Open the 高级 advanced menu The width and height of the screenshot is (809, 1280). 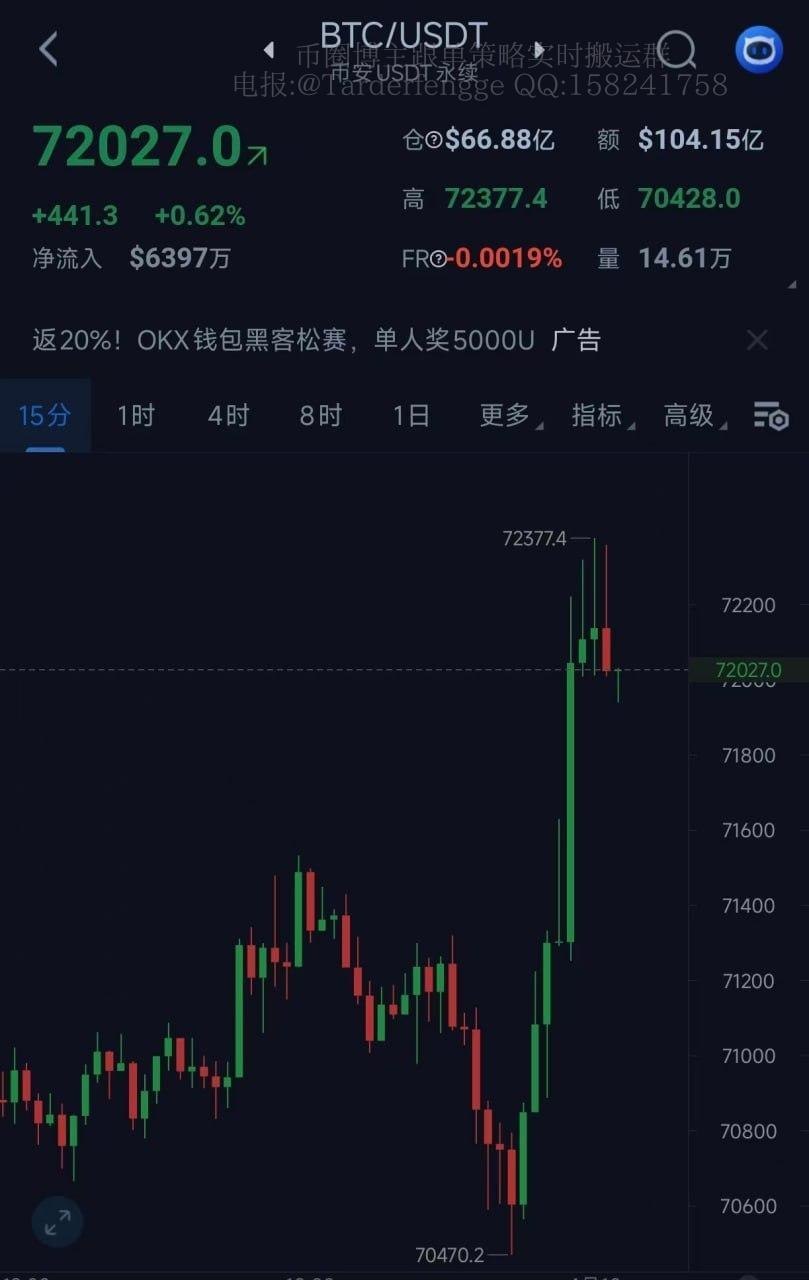692,415
